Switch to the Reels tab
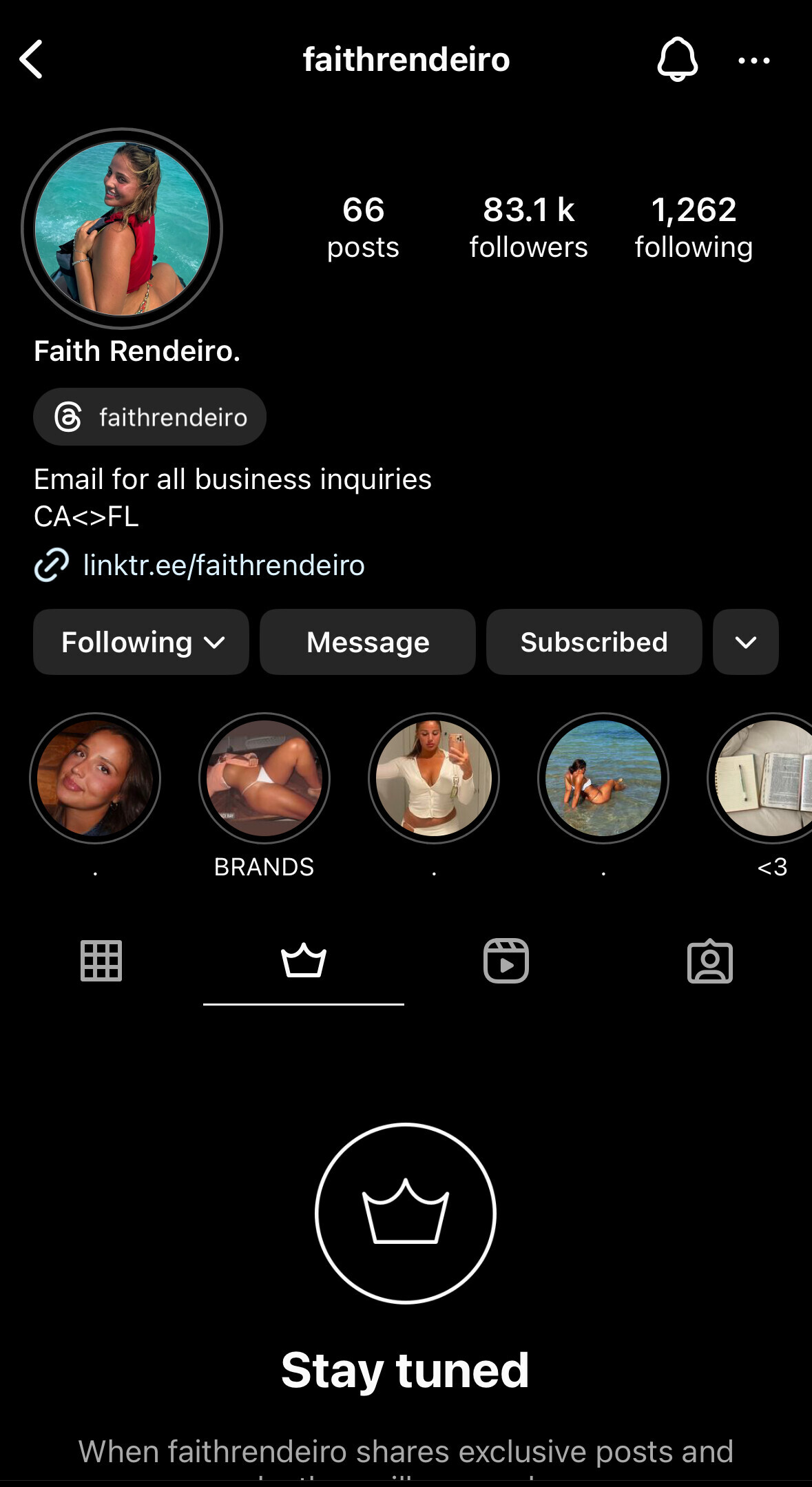812x1487 pixels. (506, 961)
